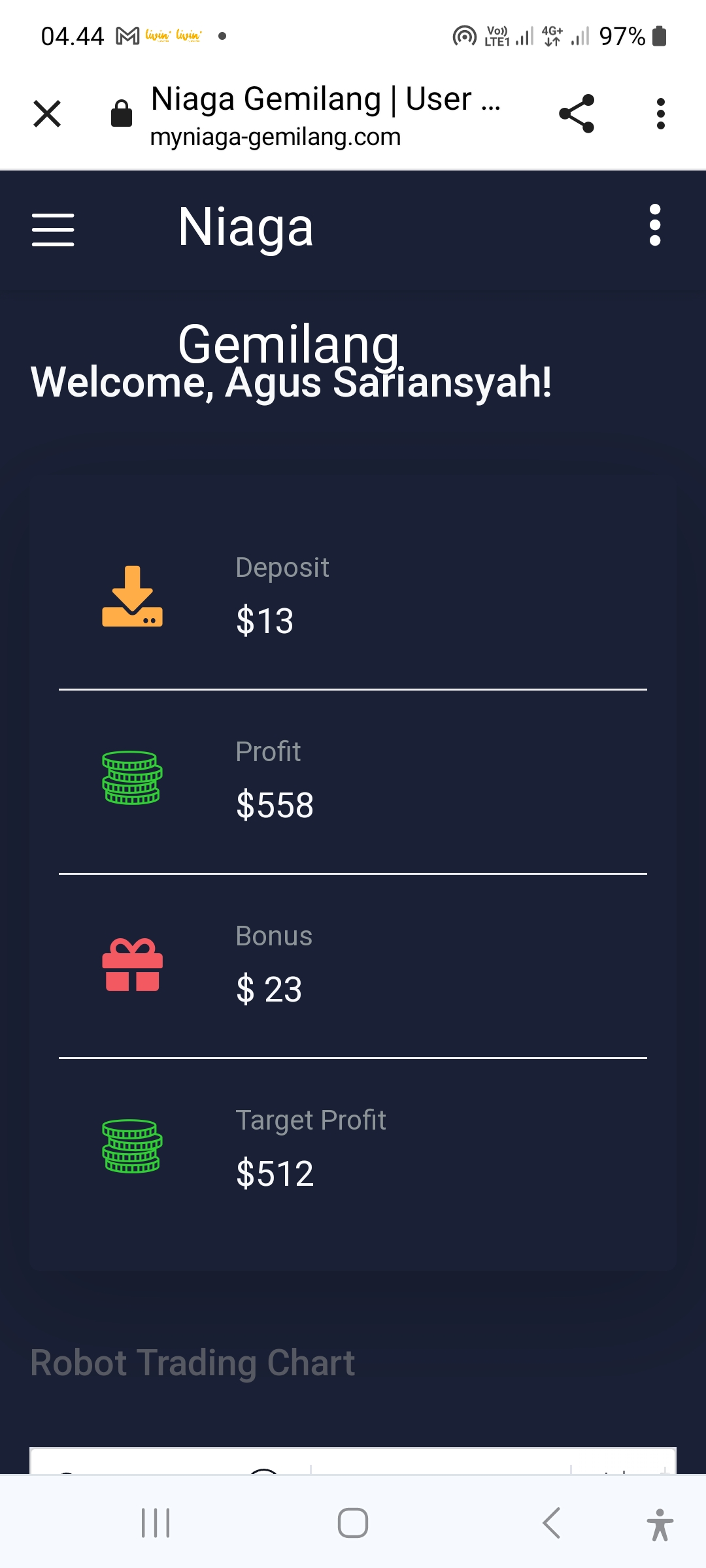Open the recent apps view
This screenshot has height=1568, width=706.
(x=156, y=1523)
